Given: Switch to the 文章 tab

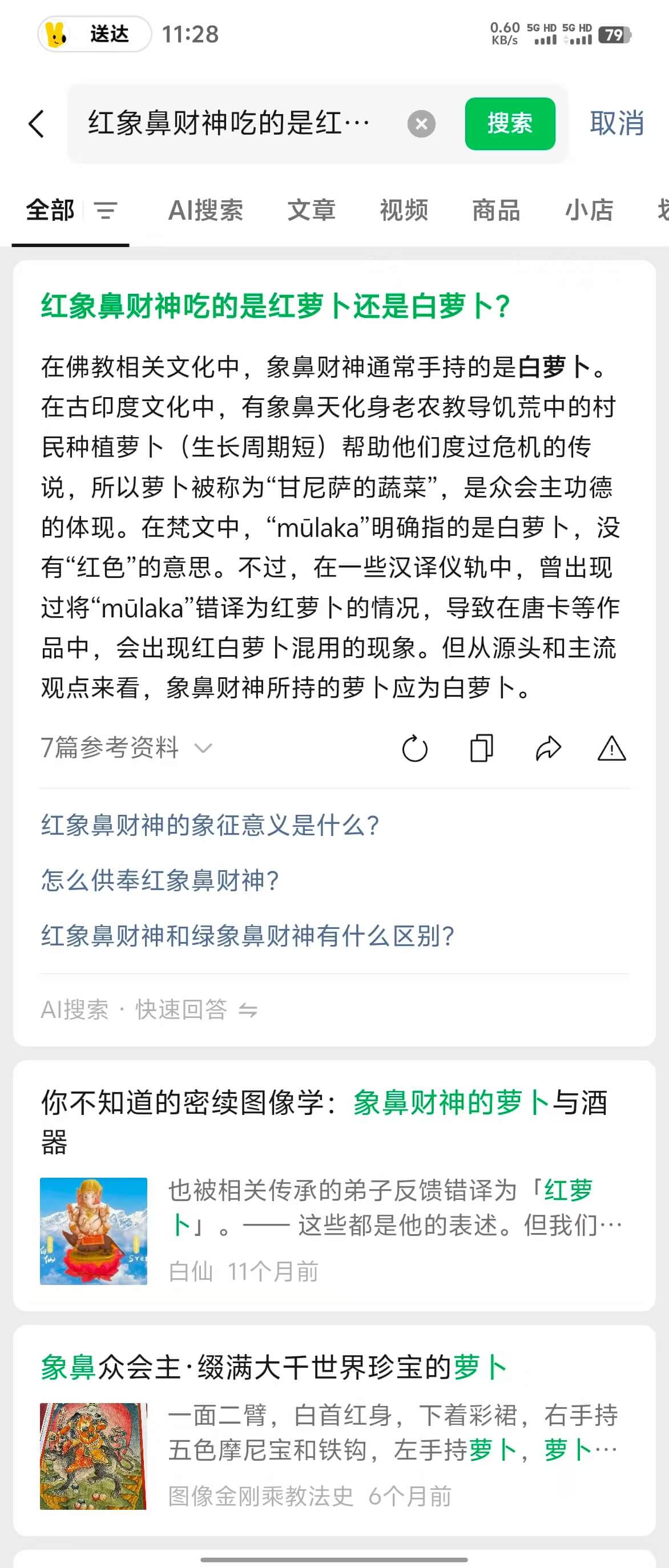Looking at the screenshot, I should coord(311,211).
